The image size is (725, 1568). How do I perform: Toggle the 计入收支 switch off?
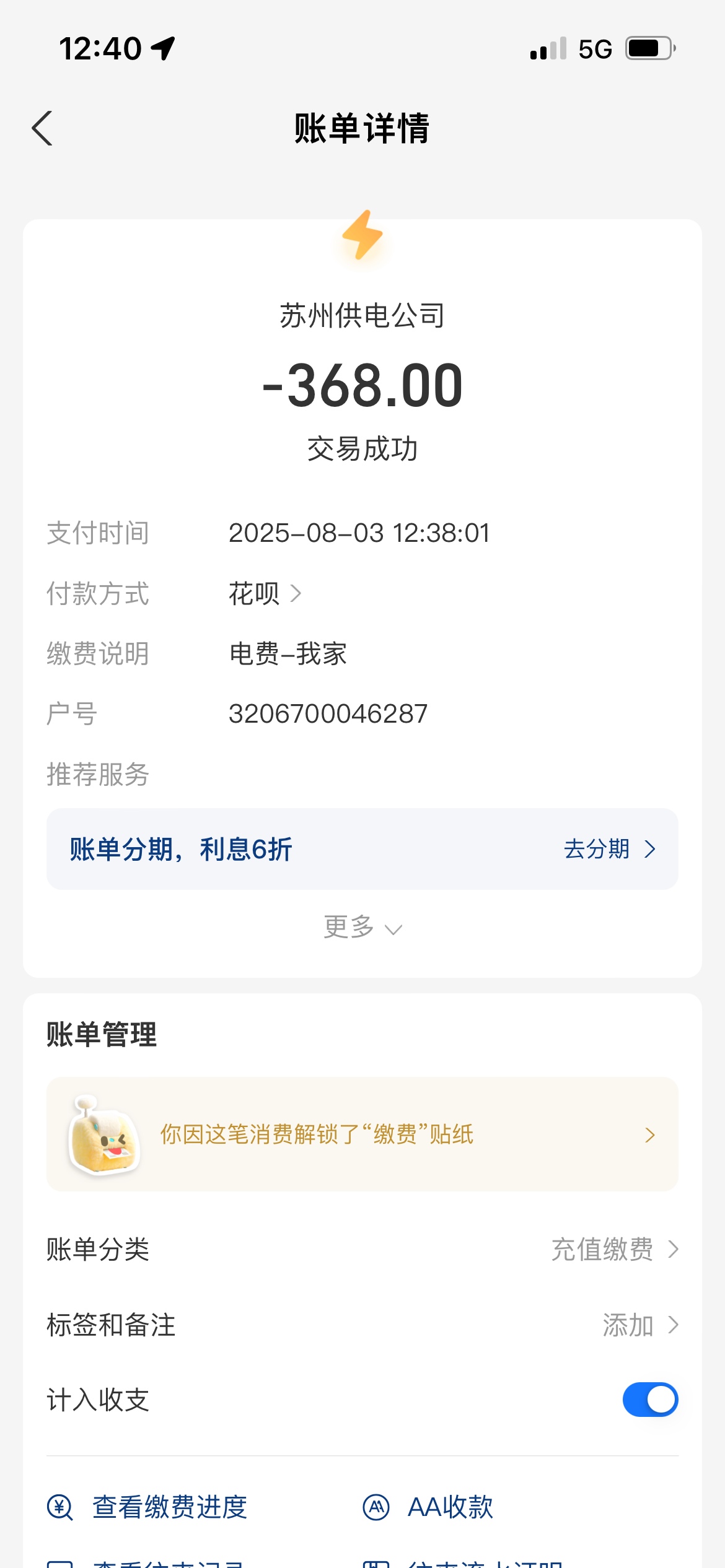coord(649,1400)
